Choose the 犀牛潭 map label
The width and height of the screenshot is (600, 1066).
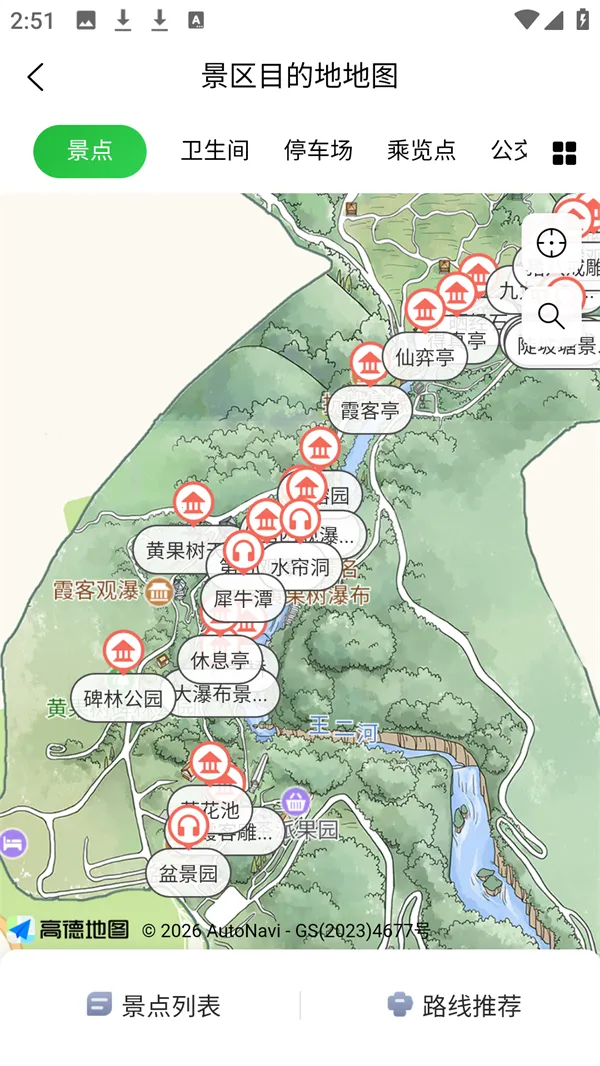[243, 599]
